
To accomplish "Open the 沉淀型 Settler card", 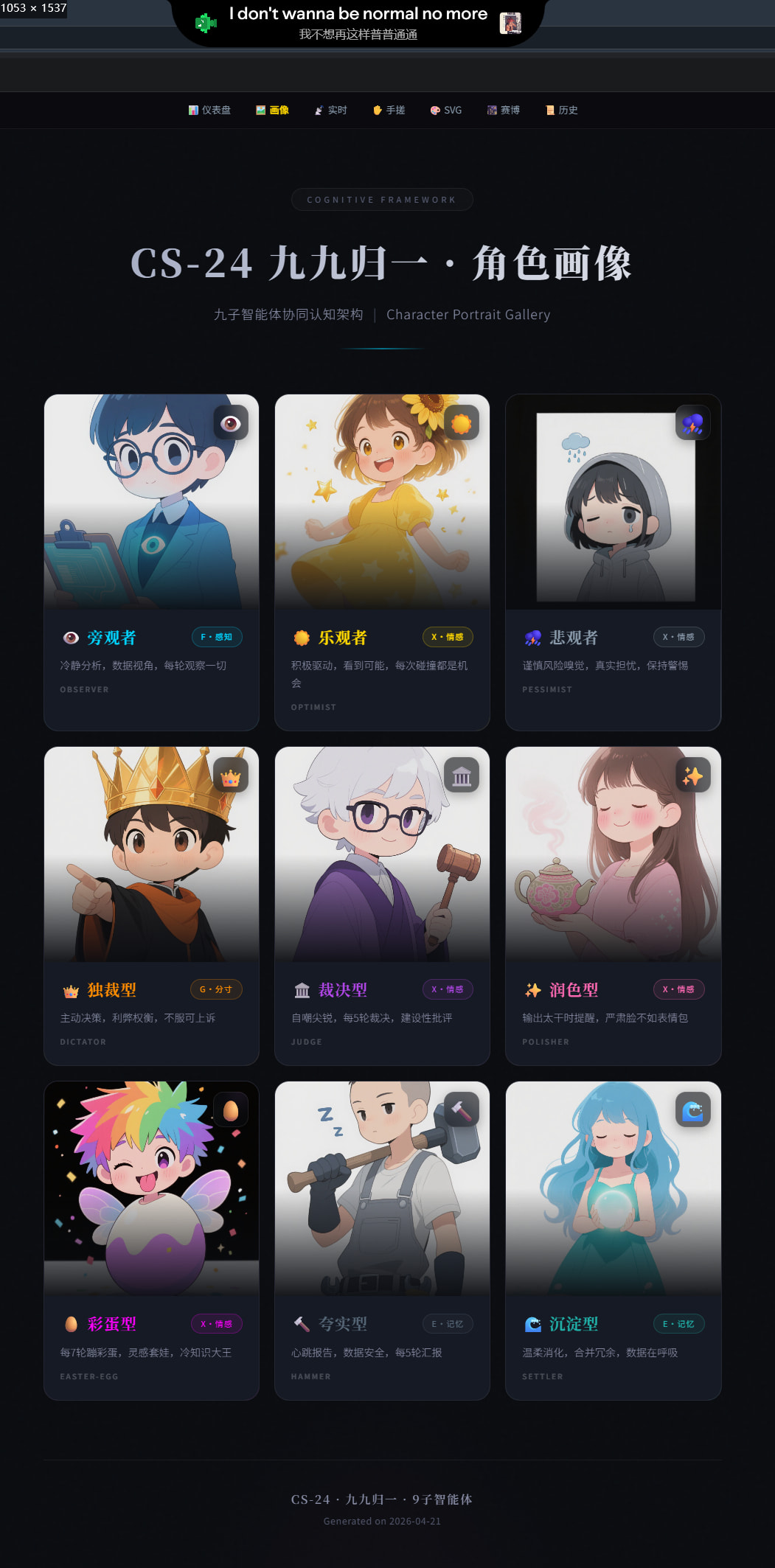I will (613, 1240).
